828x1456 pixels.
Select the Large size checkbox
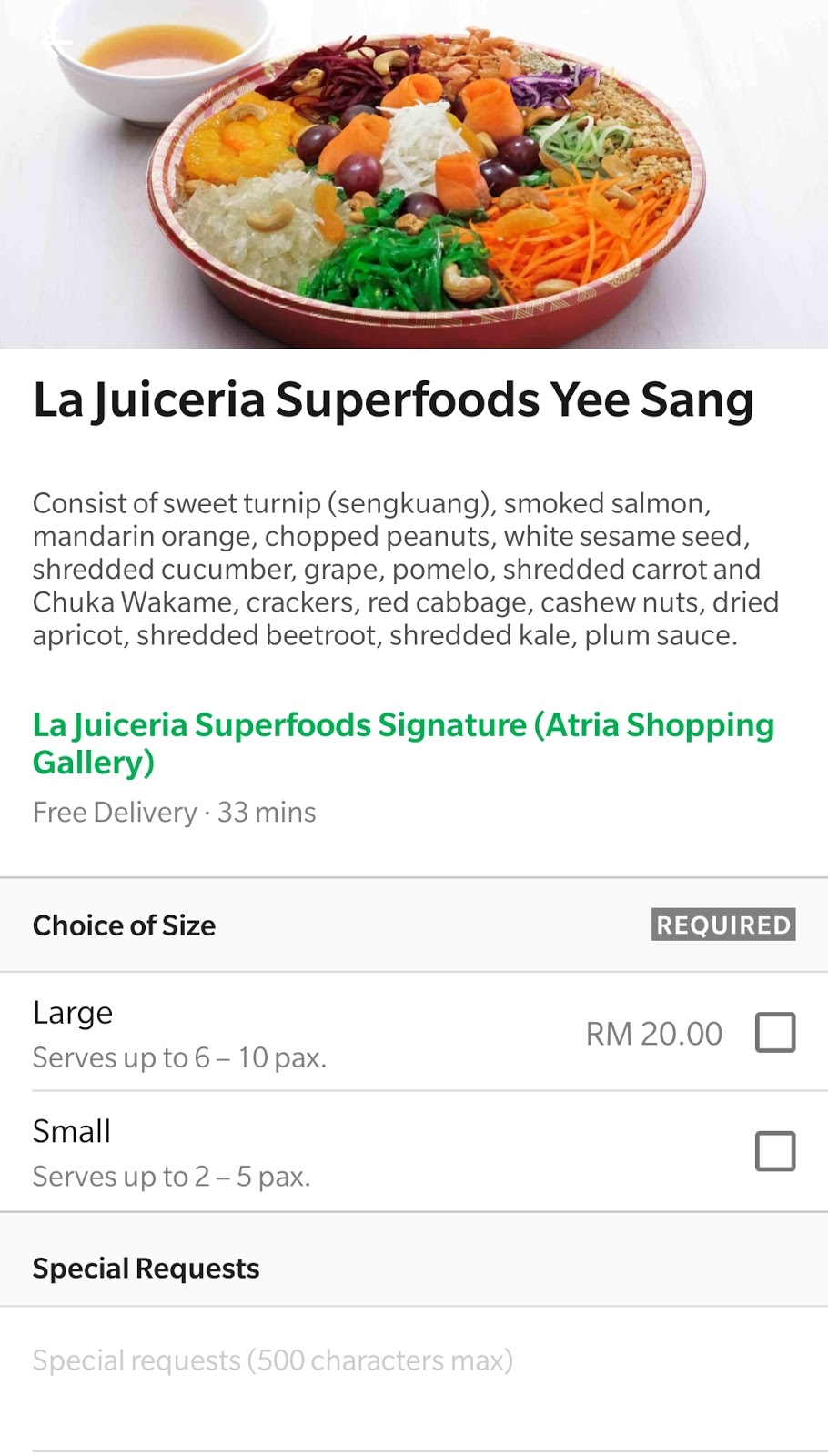[x=775, y=1032]
